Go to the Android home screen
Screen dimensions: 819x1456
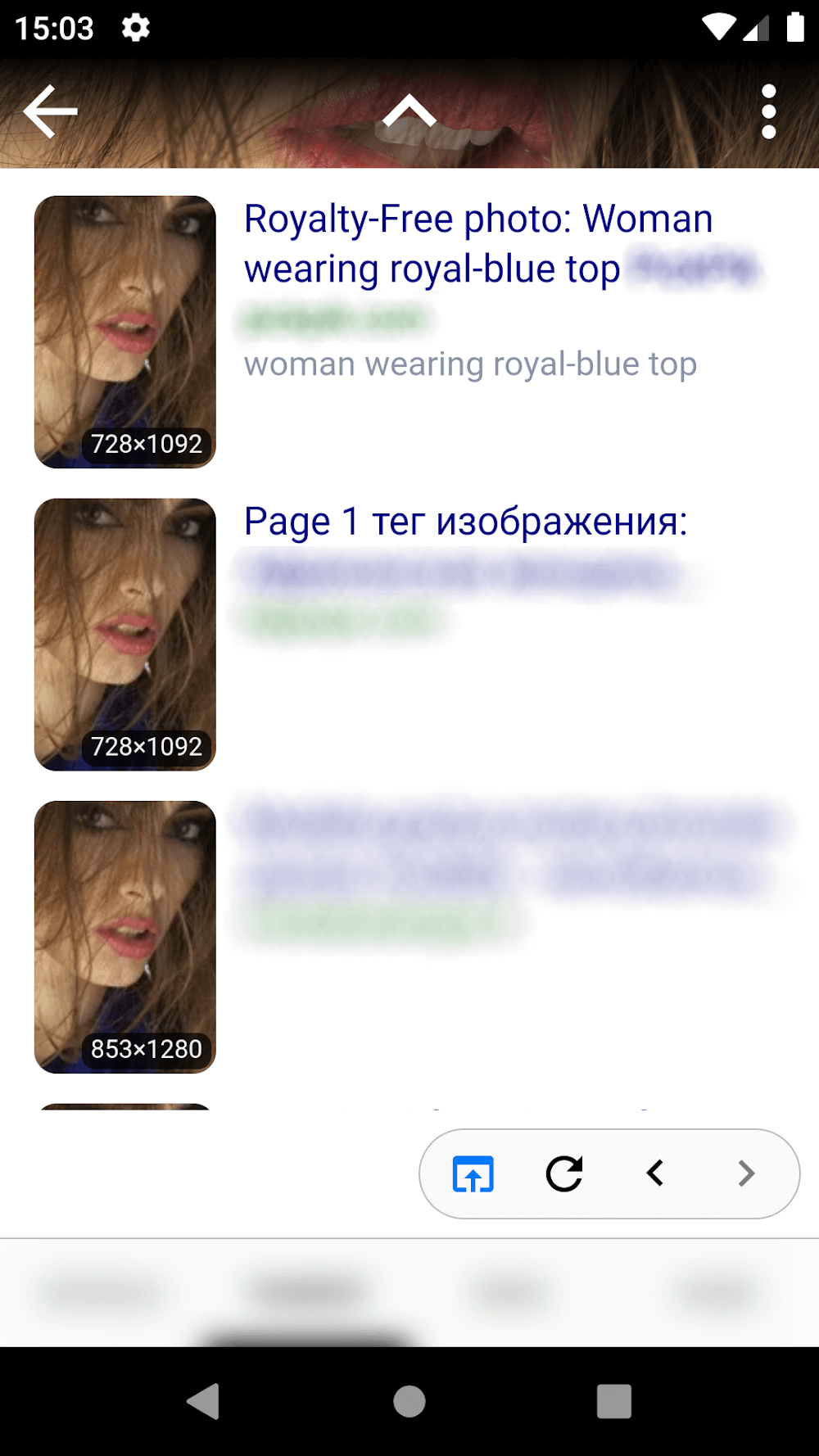click(409, 1401)
